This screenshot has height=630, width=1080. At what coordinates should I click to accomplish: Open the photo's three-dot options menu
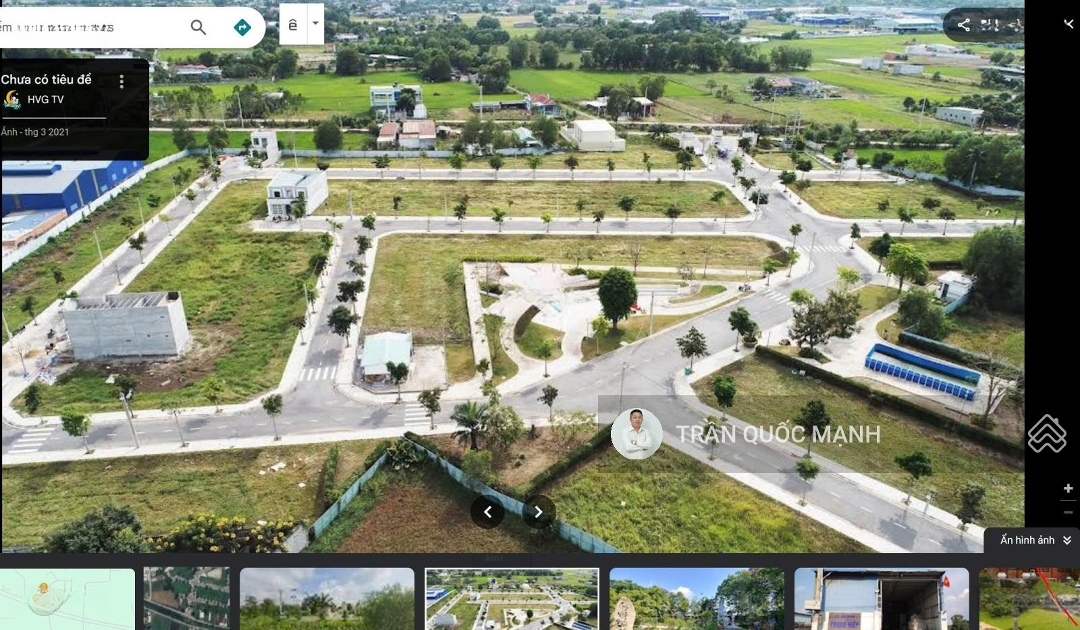click(x=122, y=81)
